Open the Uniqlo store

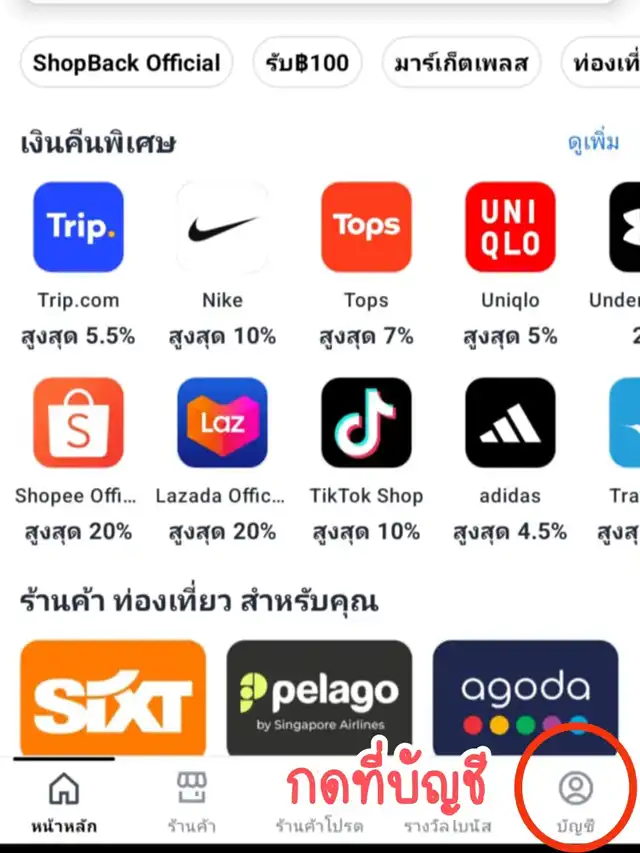[x=510, y=227]
